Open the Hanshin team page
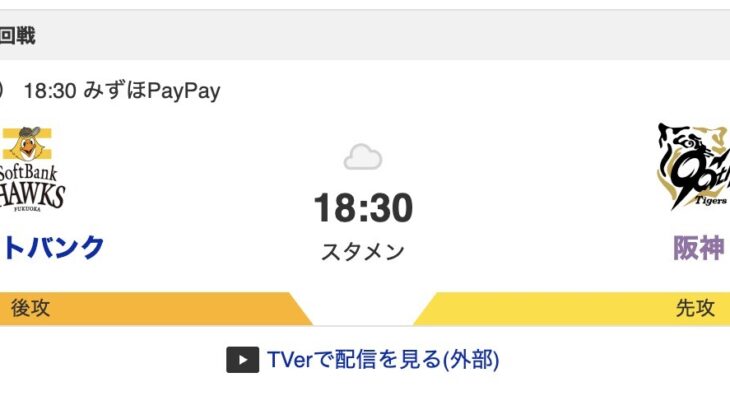The height and width of the screenshot is (410, 730). [x=698, y=248]
